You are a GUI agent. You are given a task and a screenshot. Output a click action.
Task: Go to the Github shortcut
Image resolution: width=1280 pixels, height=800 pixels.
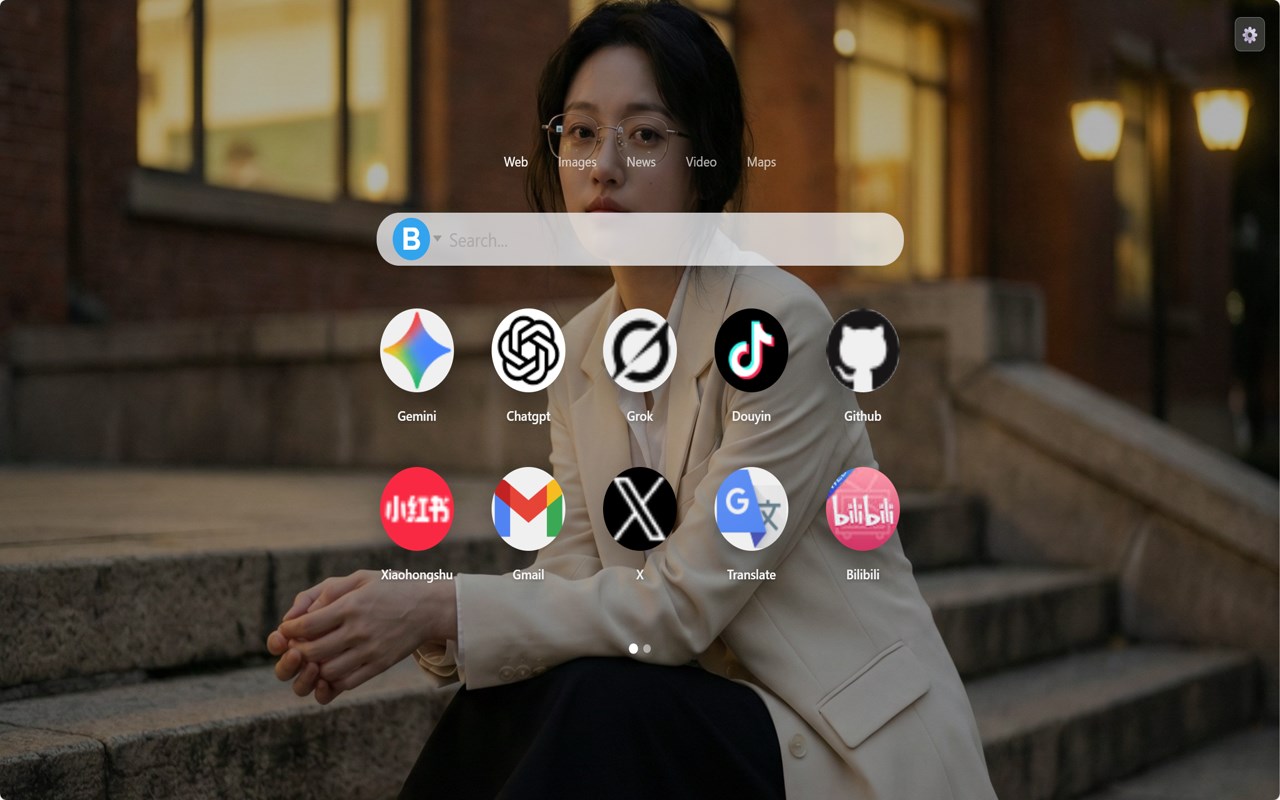point(862,351)
